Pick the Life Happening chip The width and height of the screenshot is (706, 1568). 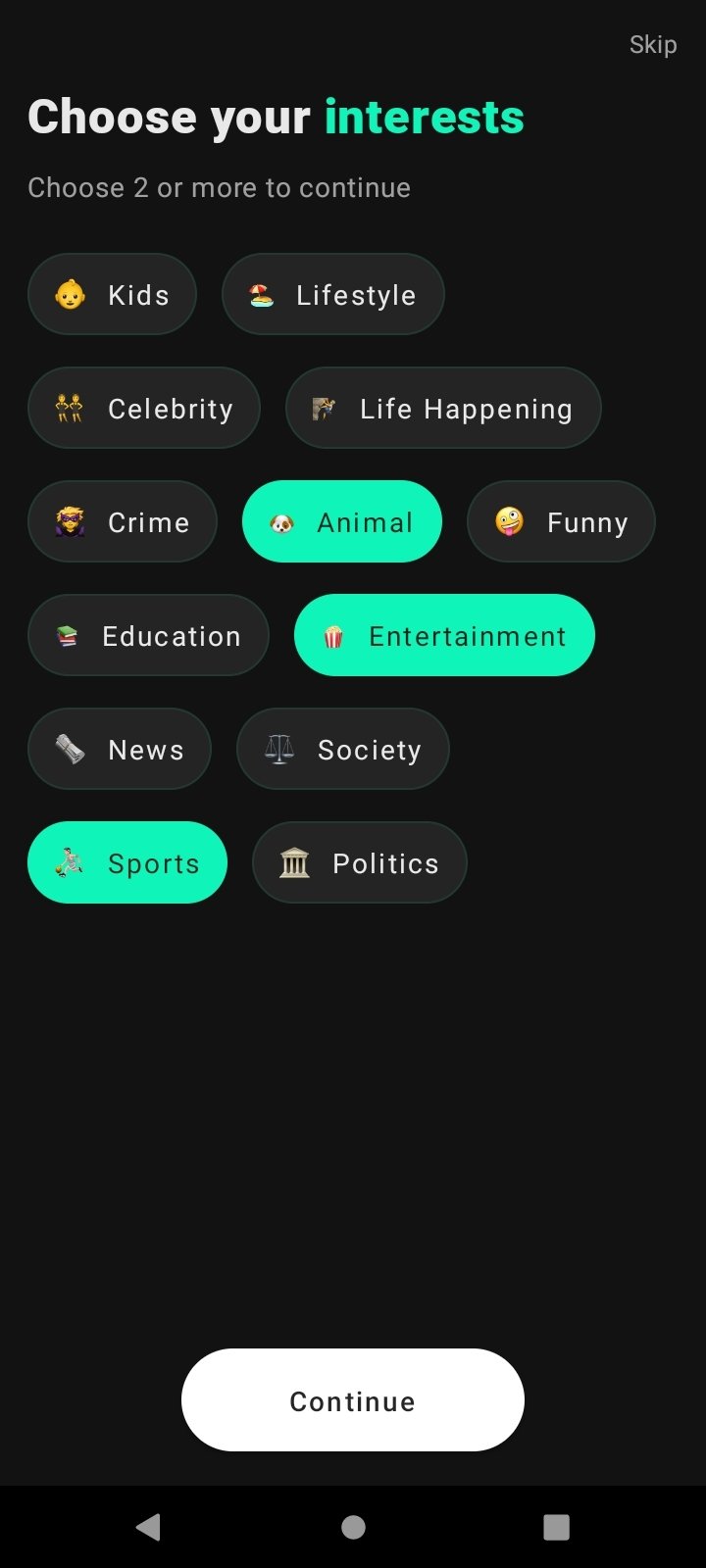tap(443, 408)
